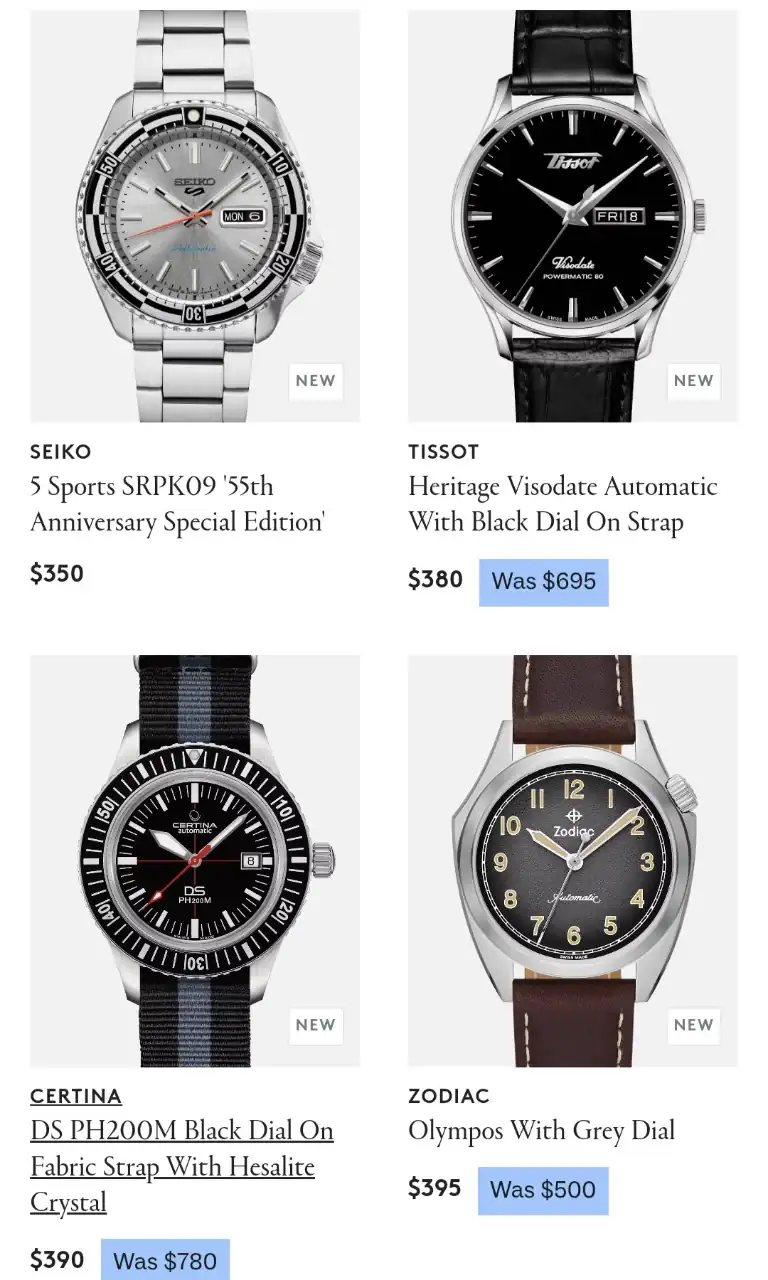This screenshot has width=768, height=1280.
Task: Open the Tissot Heritage Visodate watch image
Action: pos(572,215)
